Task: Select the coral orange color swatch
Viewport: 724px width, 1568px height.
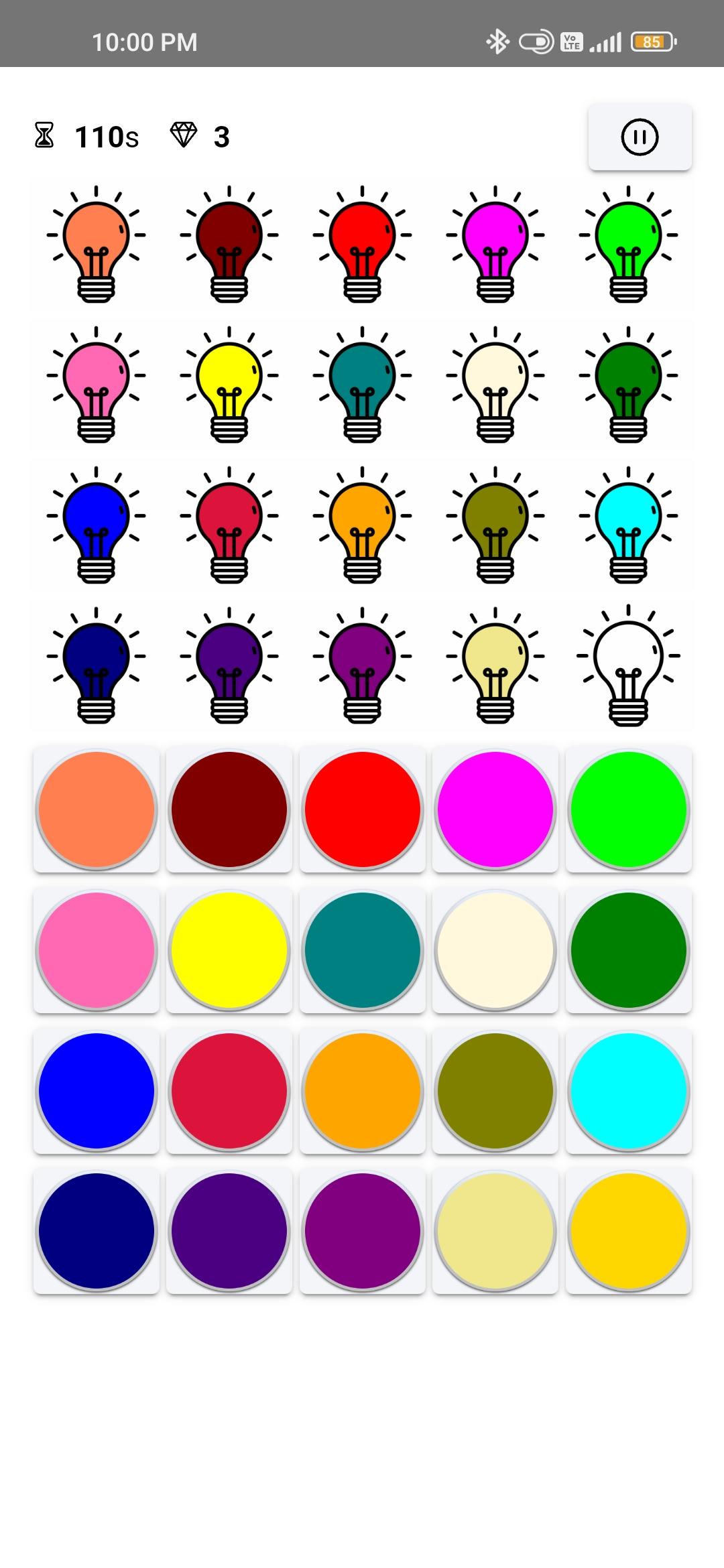Action: click(97, 809)
